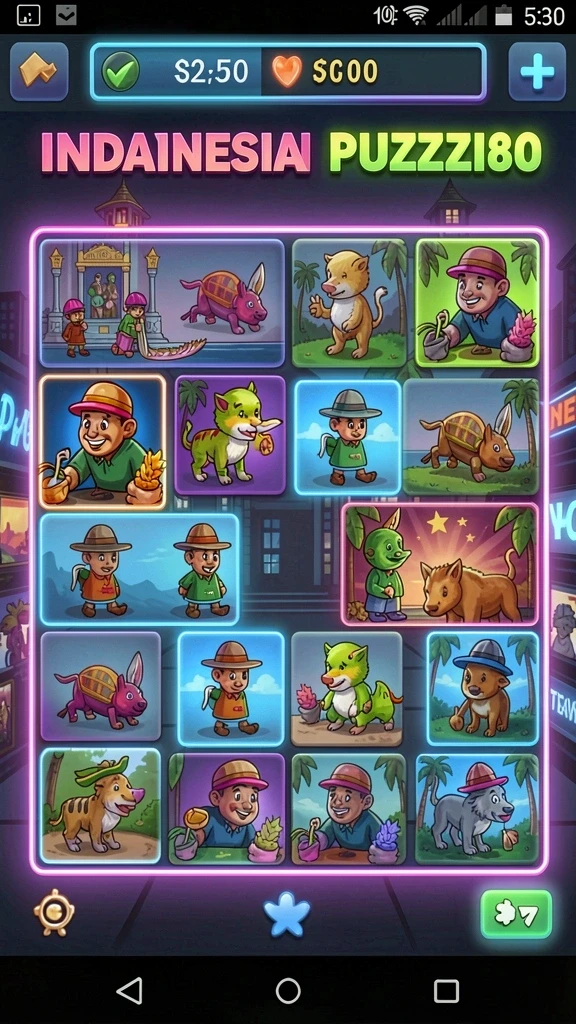The width and height of the screenshot is (576, 1024).
Task: Tap the green puzzle-piece button at bottom right
Action: click(516, 914)
